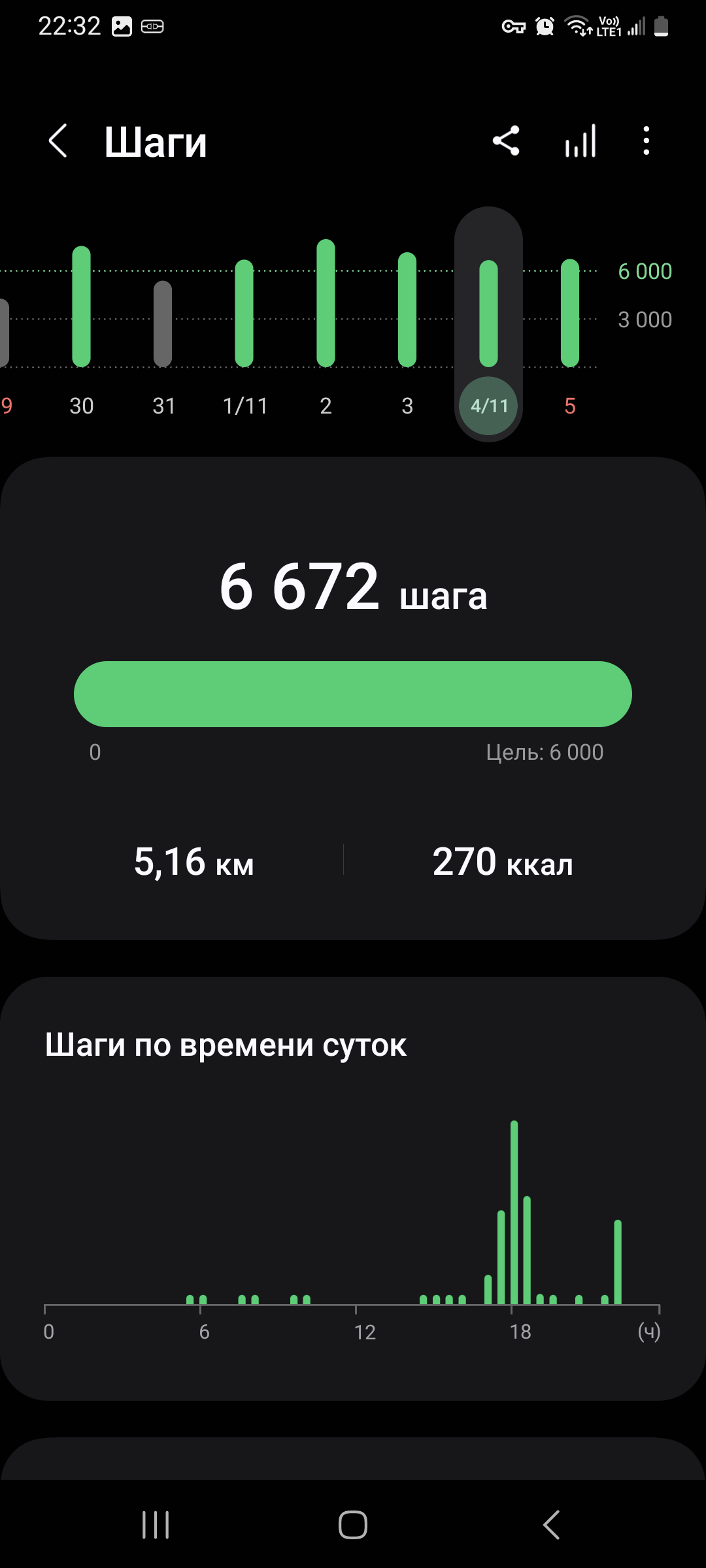706x1568 pixels.
Task: Open the three-dot overflow menu
Action: (x=646, y=141)
